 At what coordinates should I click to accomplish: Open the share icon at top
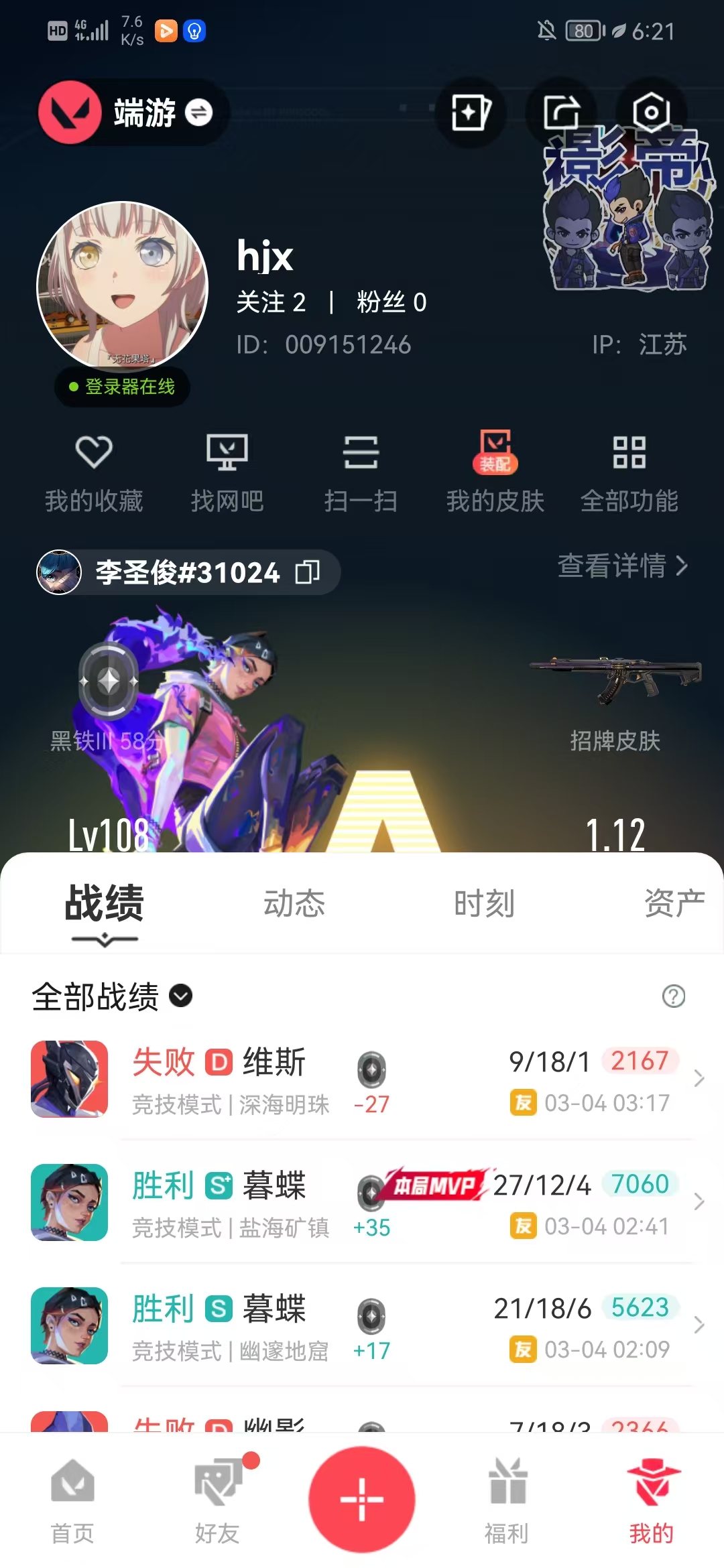pyautogui.click(x=561, y=112)
